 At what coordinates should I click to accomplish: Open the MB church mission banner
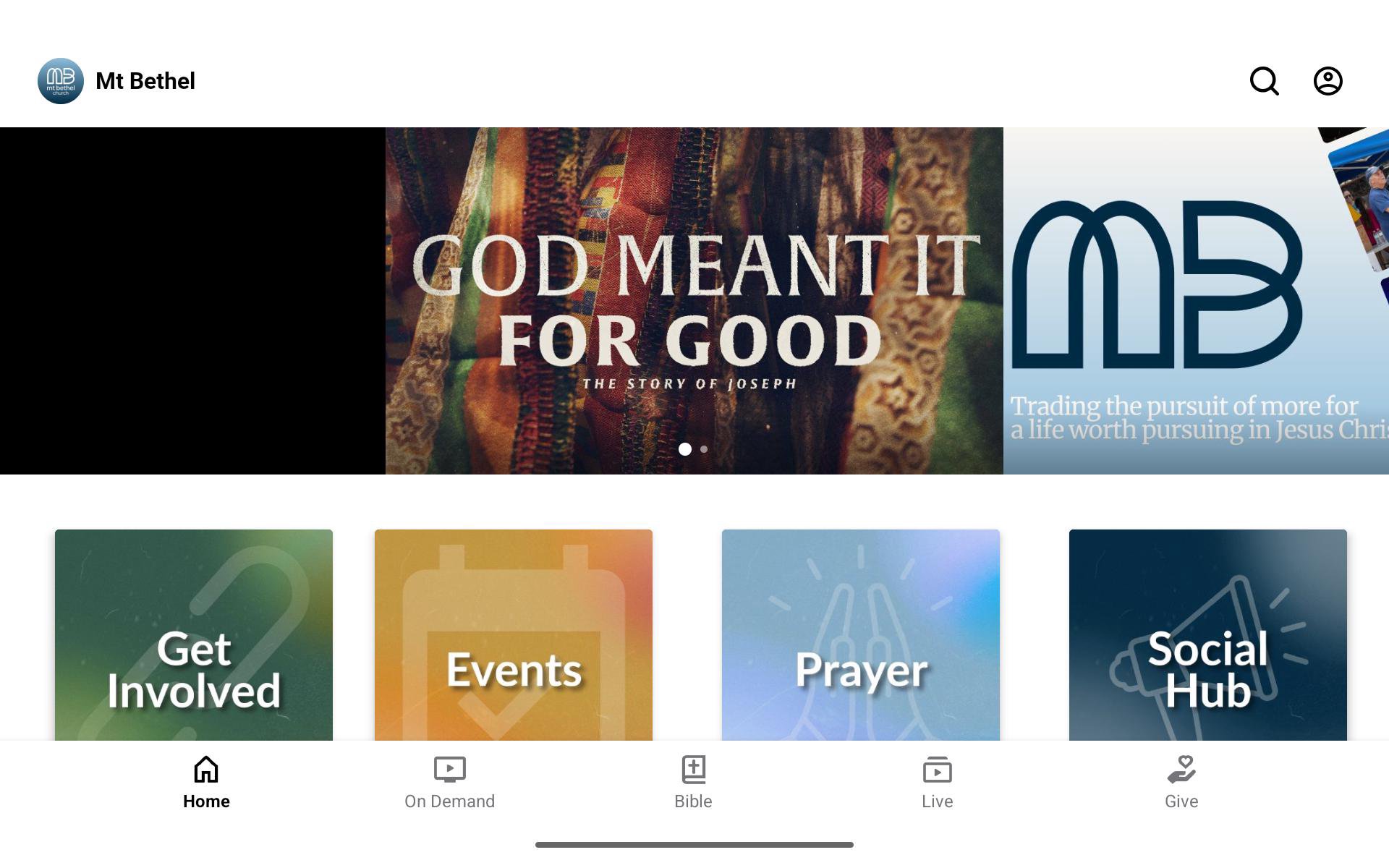point(1196,301)
